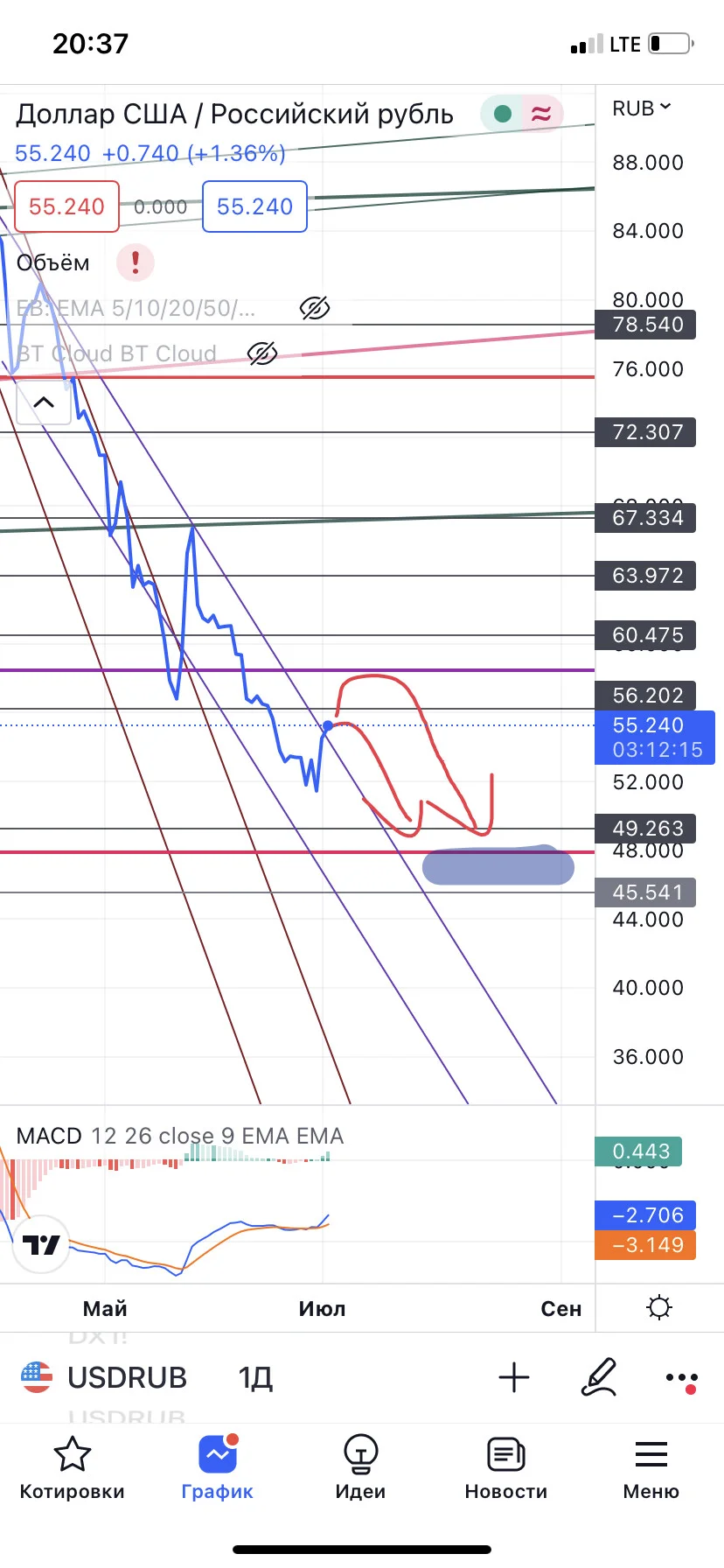Switch to the График tab
This screenshot has width=724, height=1568.
[x=218, y=1468]
